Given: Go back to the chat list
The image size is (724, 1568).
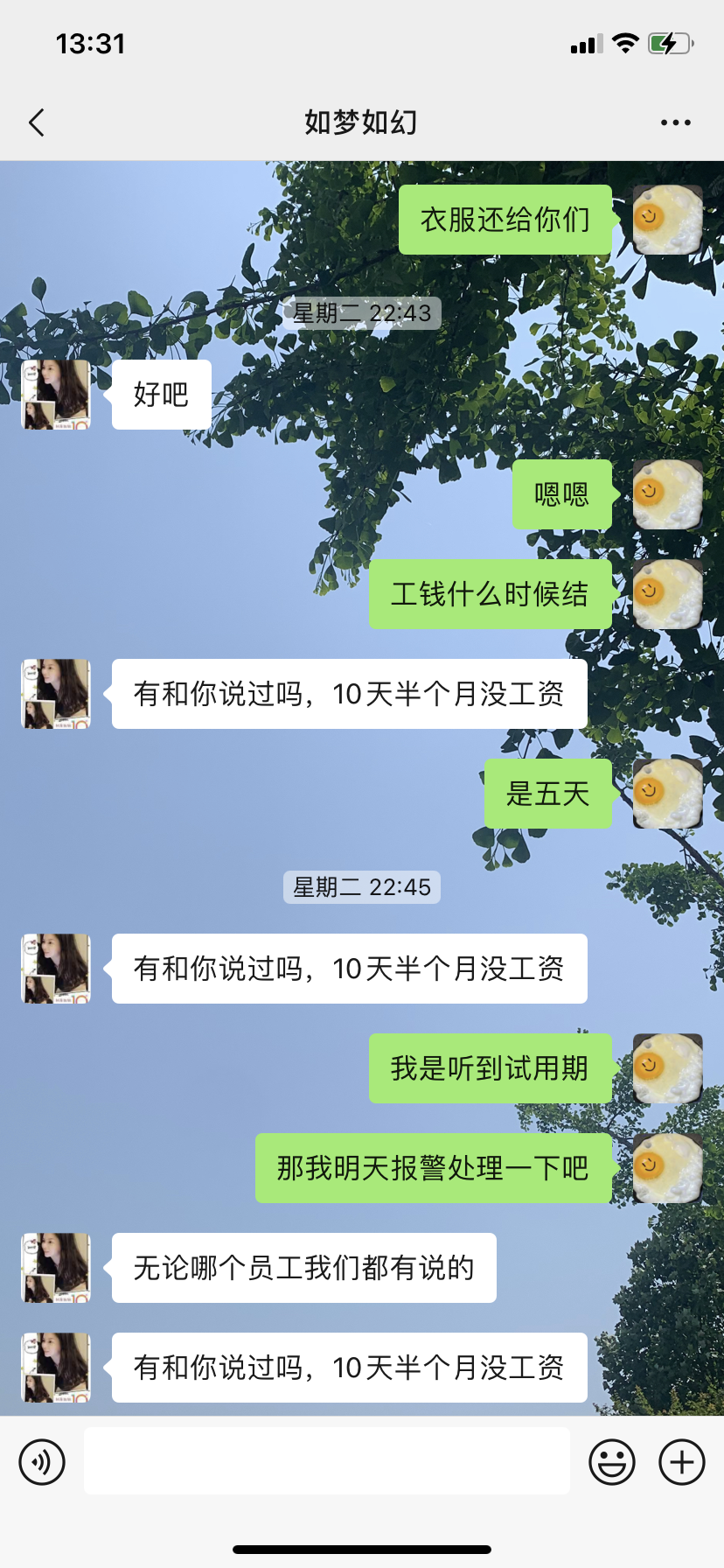Looking at the screenshot, I should pos(37,122).
